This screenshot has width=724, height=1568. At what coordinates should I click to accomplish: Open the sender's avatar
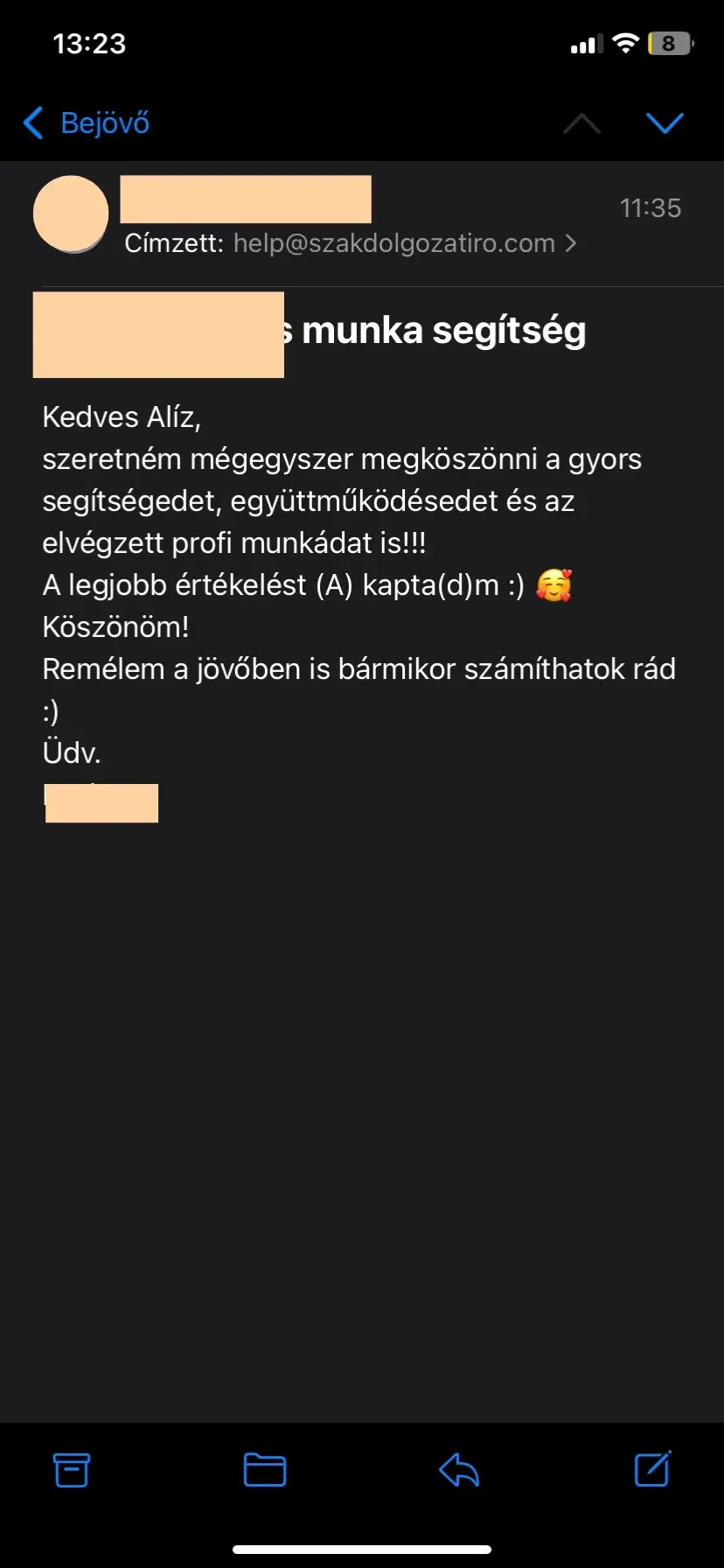coord(71,214)
